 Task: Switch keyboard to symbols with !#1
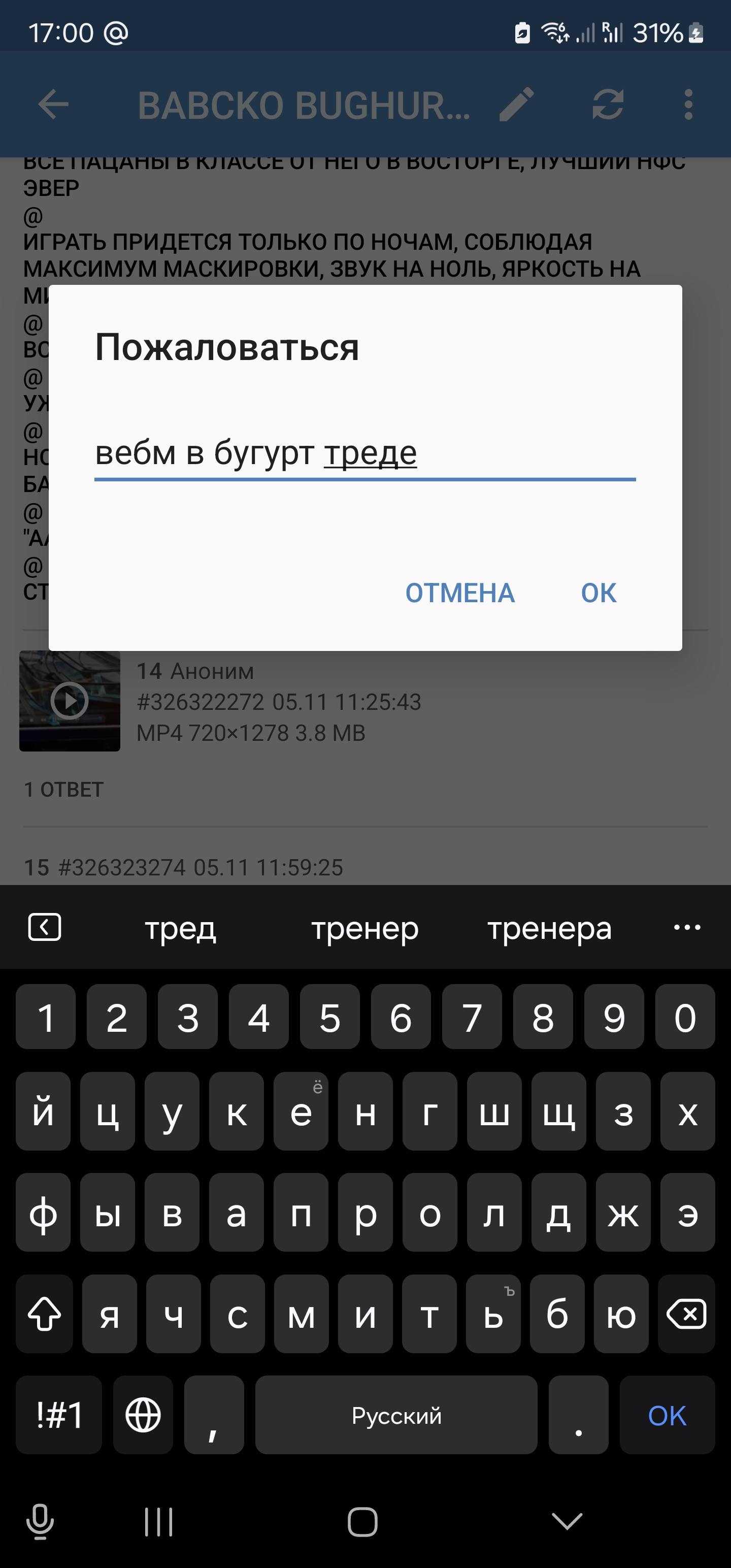(x=59, y=1415)
